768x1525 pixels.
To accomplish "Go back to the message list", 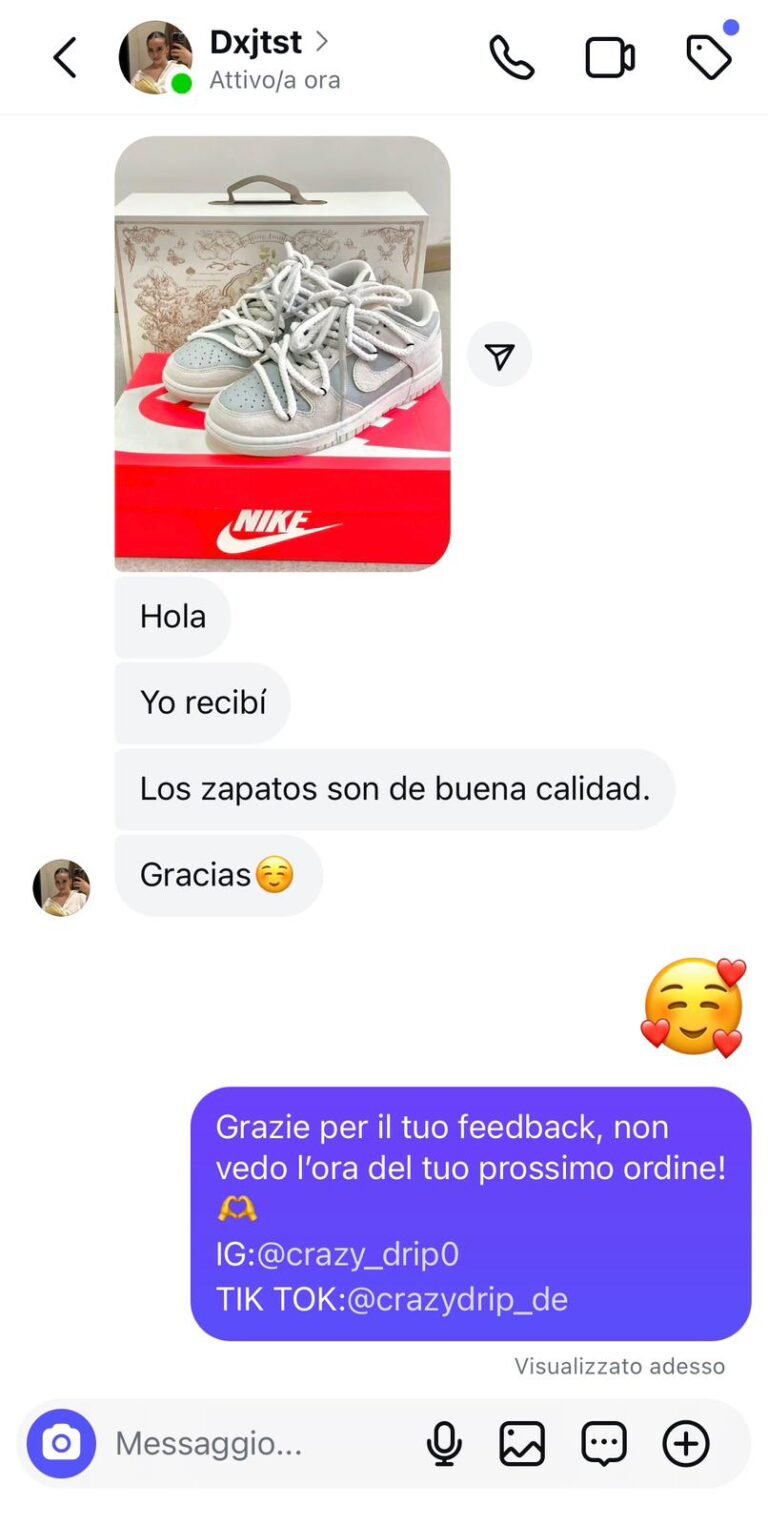I will click(65, 58).
